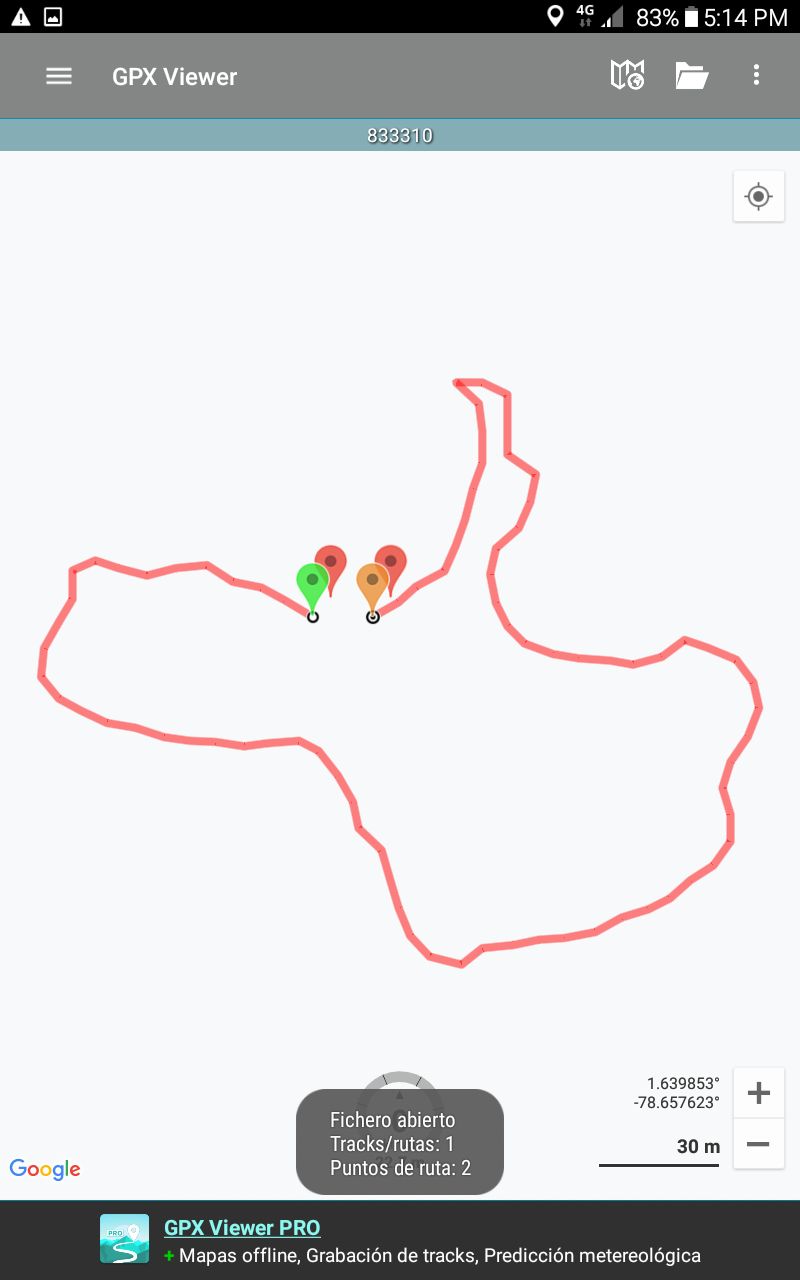Open the hamburger navigation drawer
This screenshot has width=800, height=1280.
[x=59, y=76]
